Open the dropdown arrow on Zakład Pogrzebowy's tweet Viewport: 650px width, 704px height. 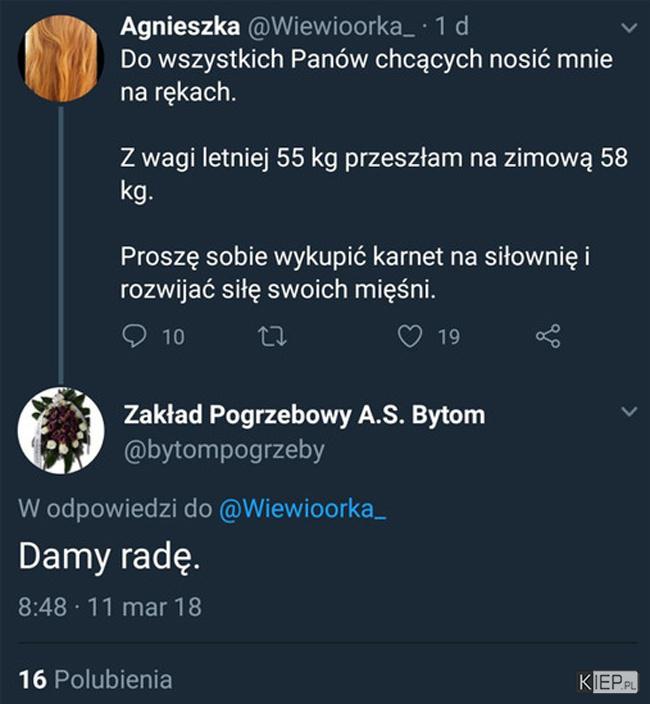629,412
